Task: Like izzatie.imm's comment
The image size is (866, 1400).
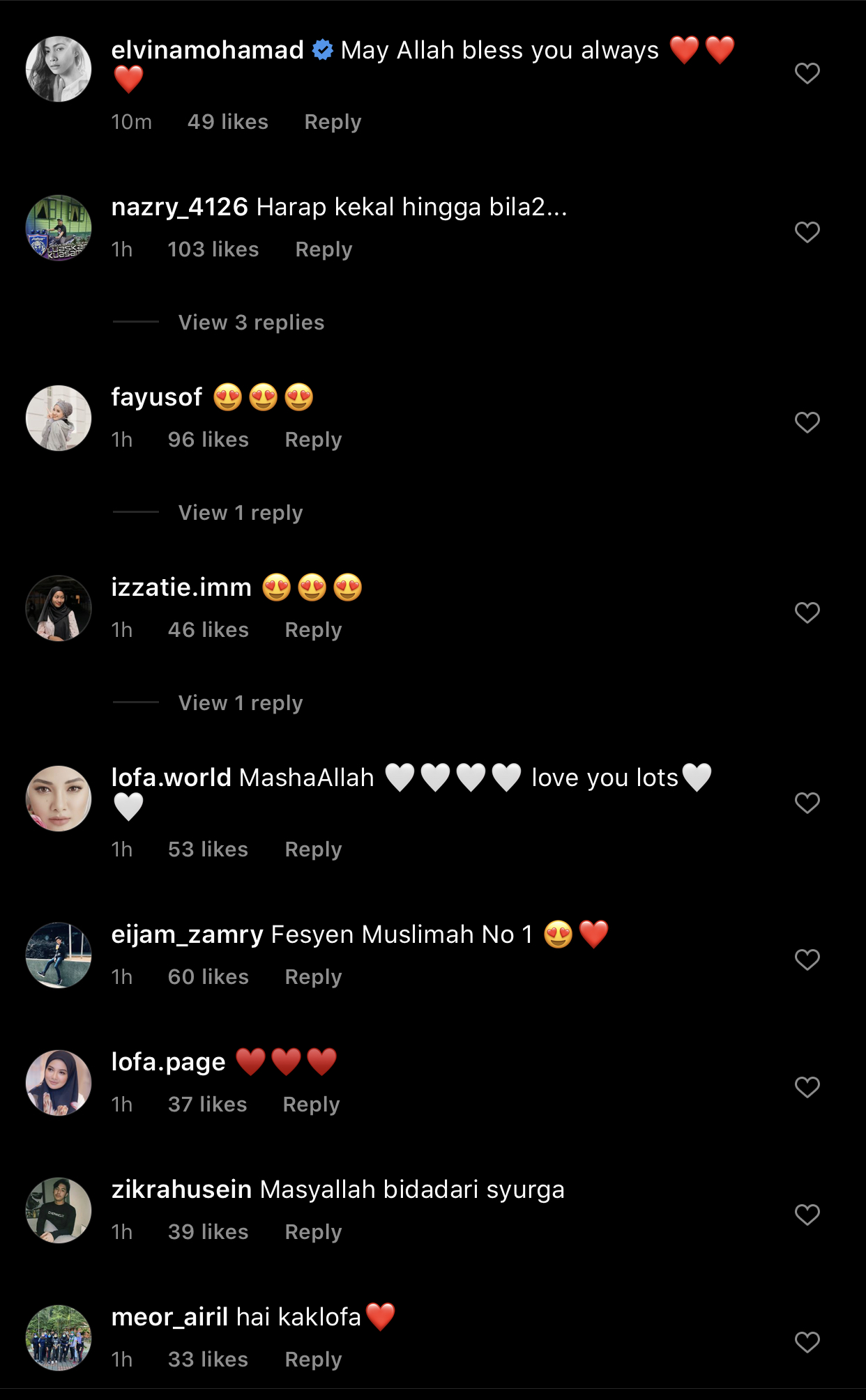Action: tap(807, 613)
